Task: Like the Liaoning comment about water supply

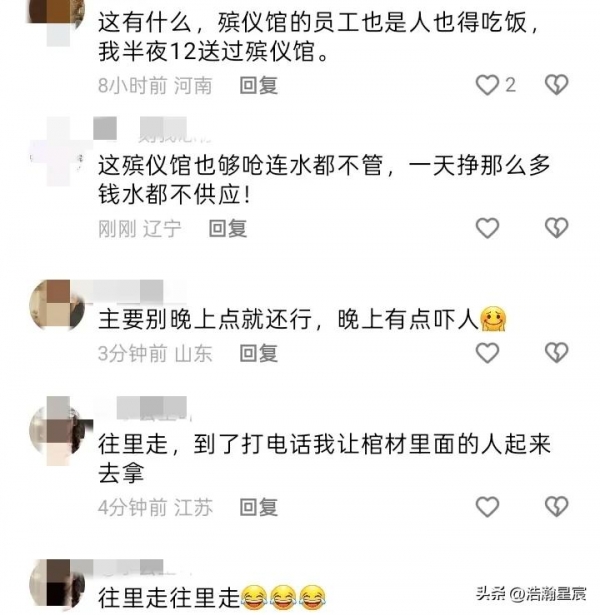Action: (x=487, y=228)
